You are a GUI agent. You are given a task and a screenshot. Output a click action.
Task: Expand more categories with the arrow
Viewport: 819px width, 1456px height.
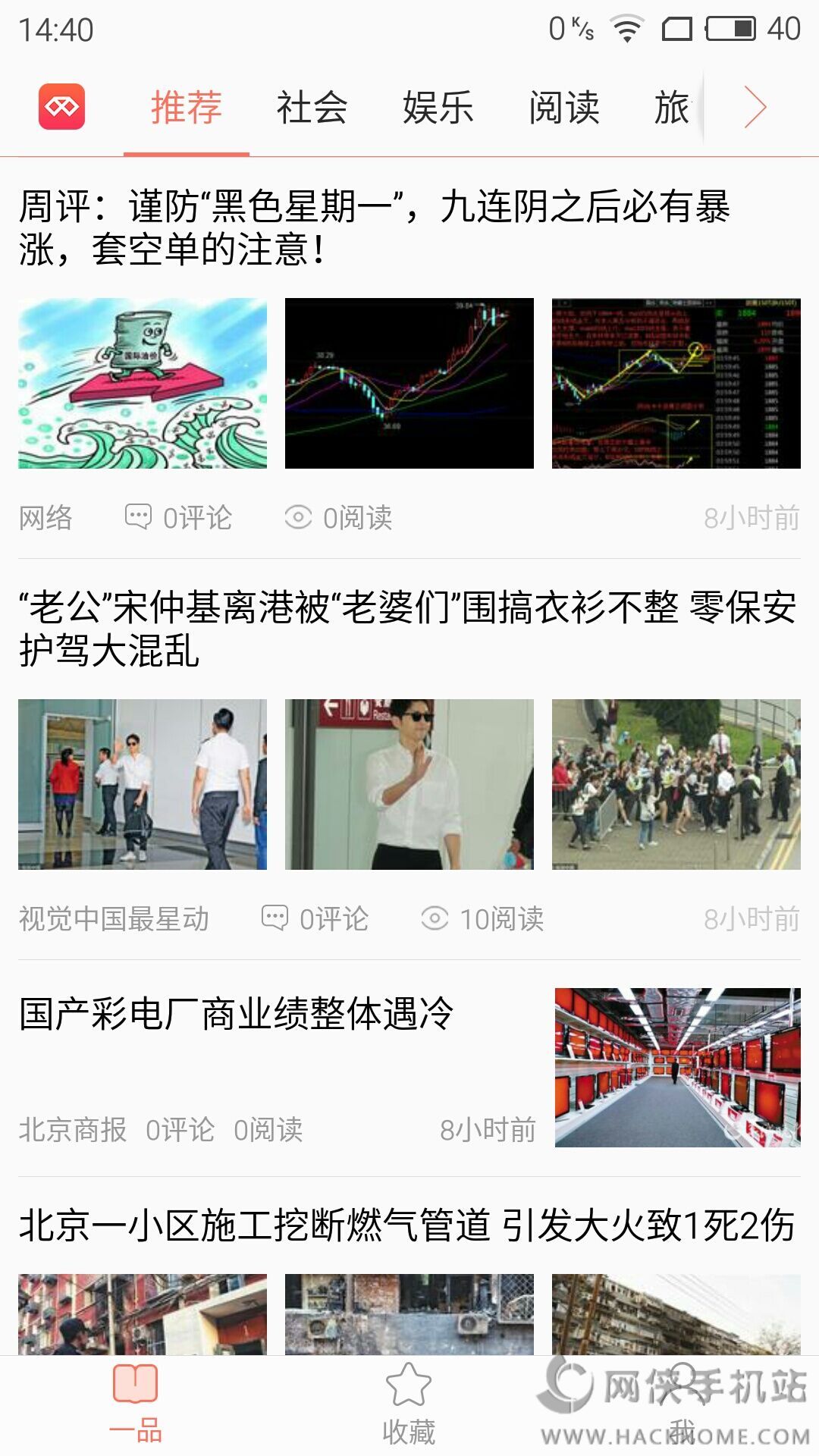[755, 107]
